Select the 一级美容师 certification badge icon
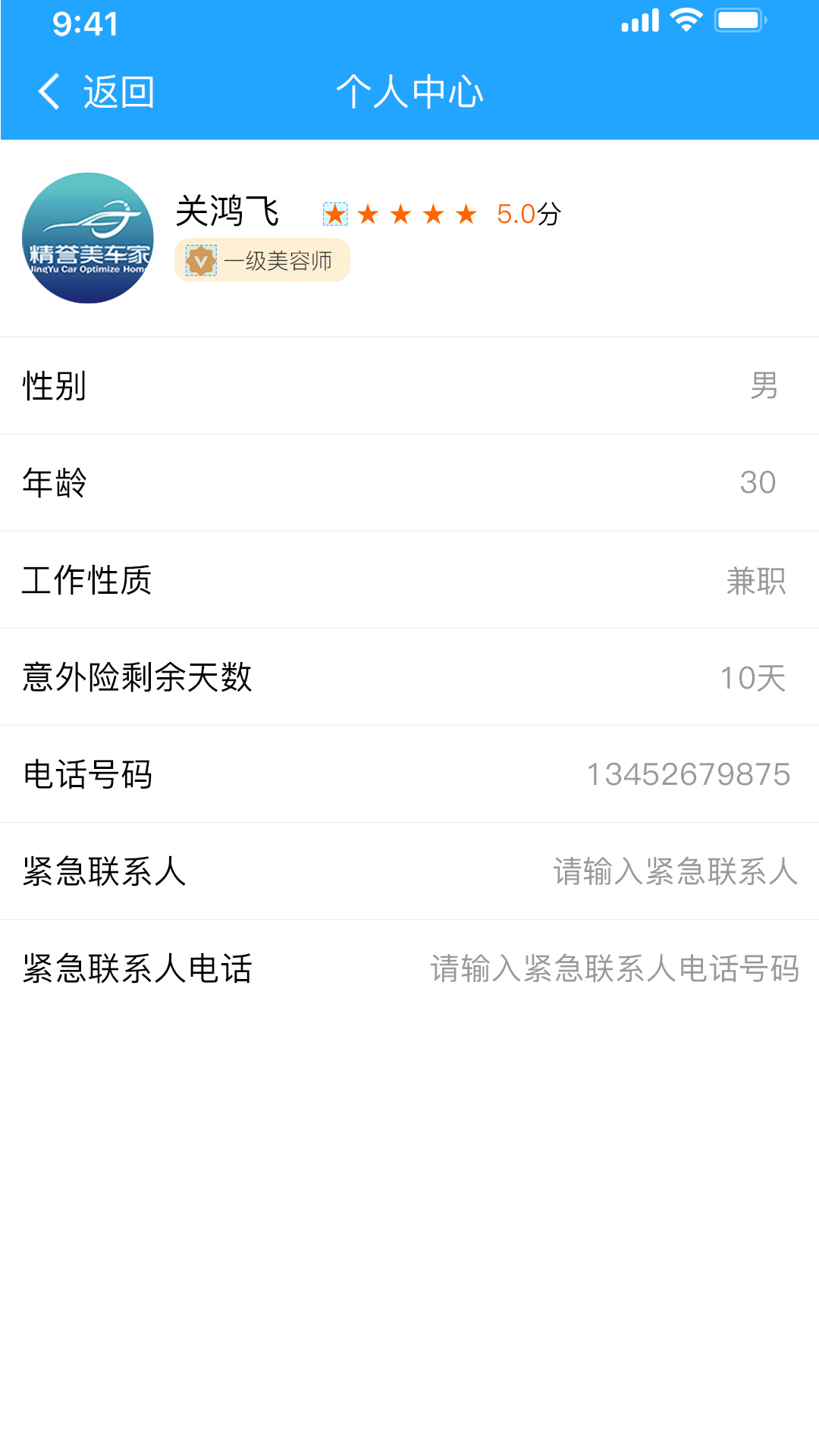Screen dimensions: 819x1456 (x=202, y=259)
